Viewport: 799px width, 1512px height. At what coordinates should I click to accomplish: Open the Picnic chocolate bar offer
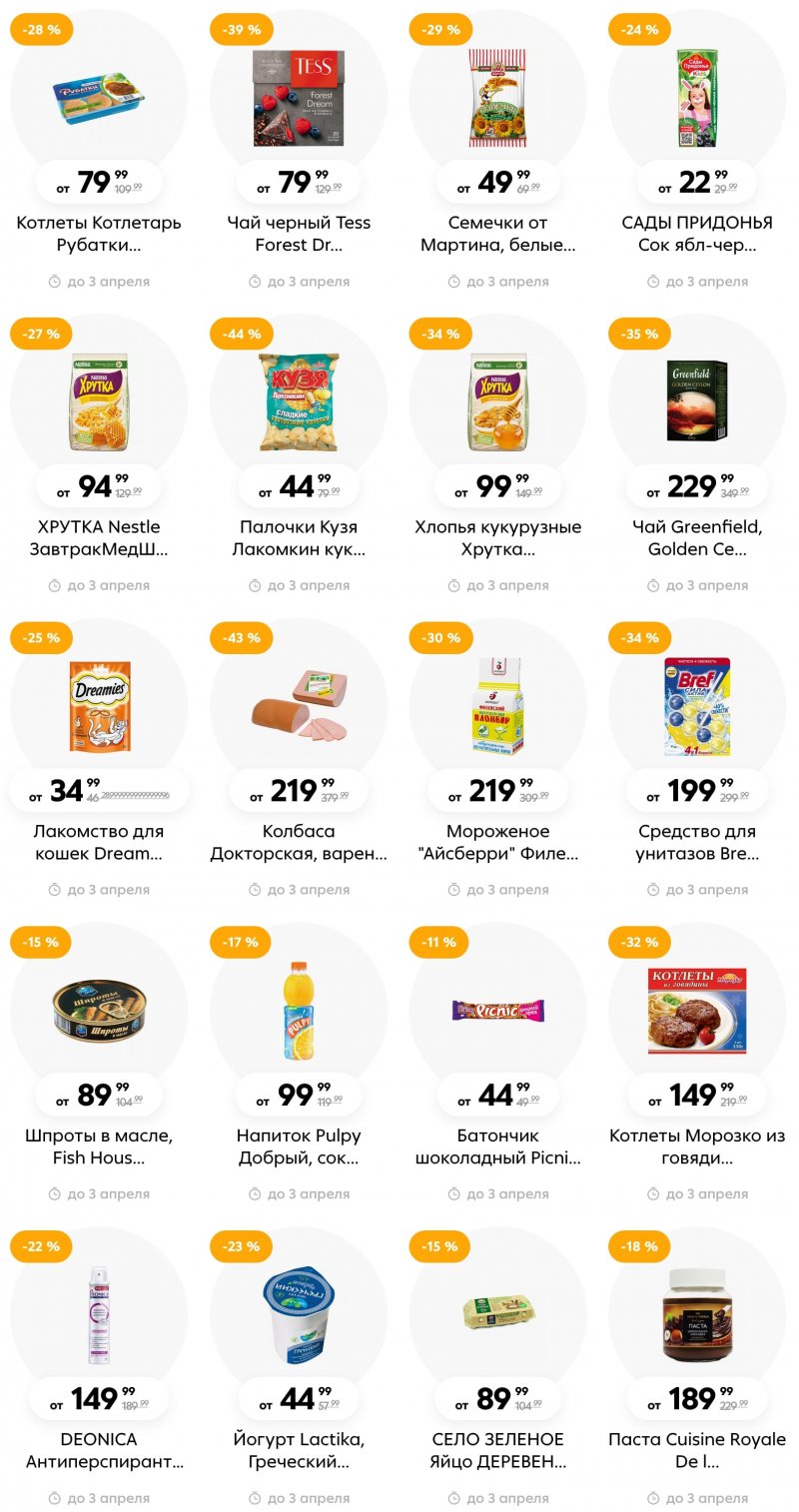coord(498,1014)
